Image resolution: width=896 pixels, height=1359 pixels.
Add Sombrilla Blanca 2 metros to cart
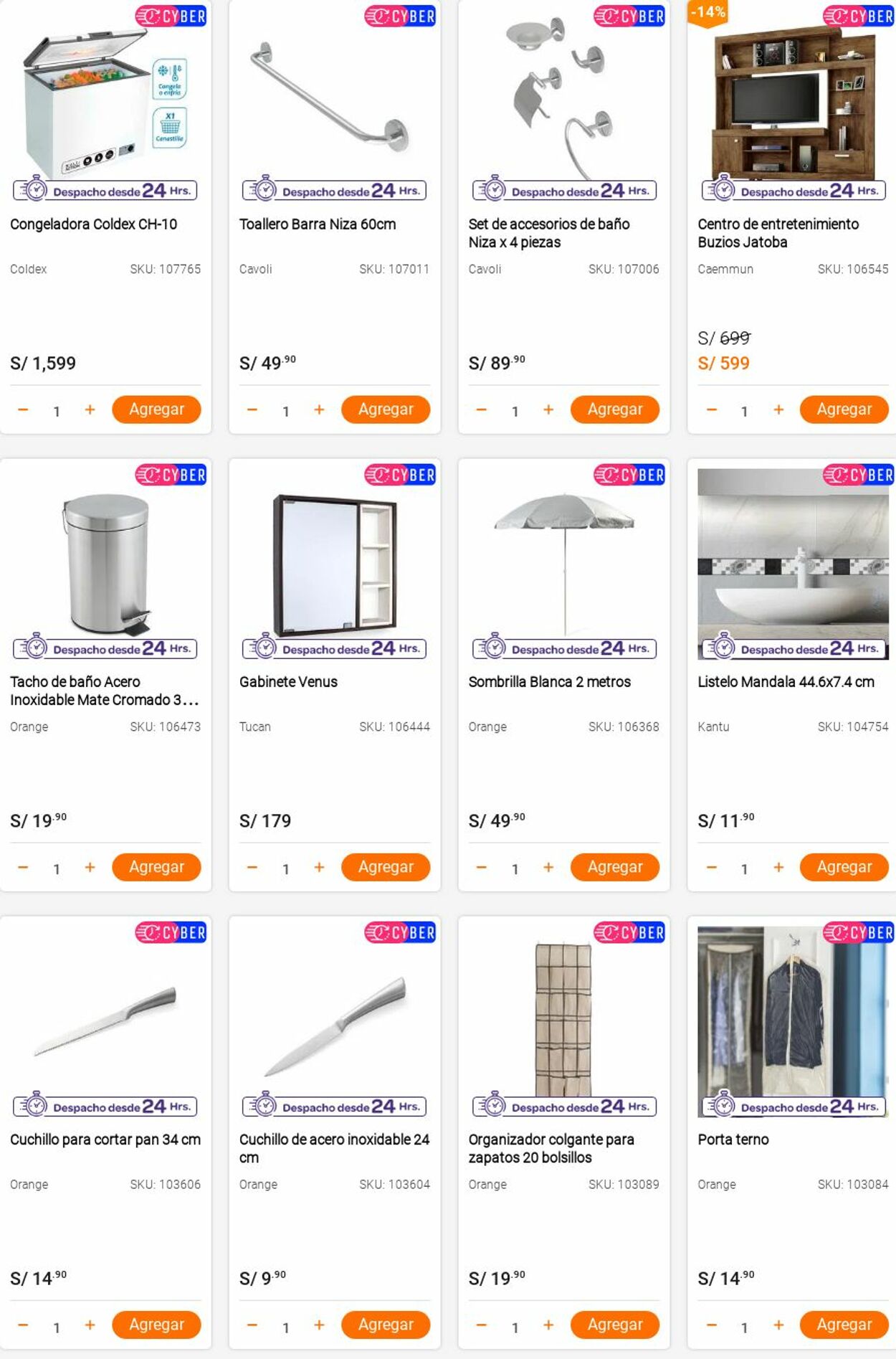[614, 867]
